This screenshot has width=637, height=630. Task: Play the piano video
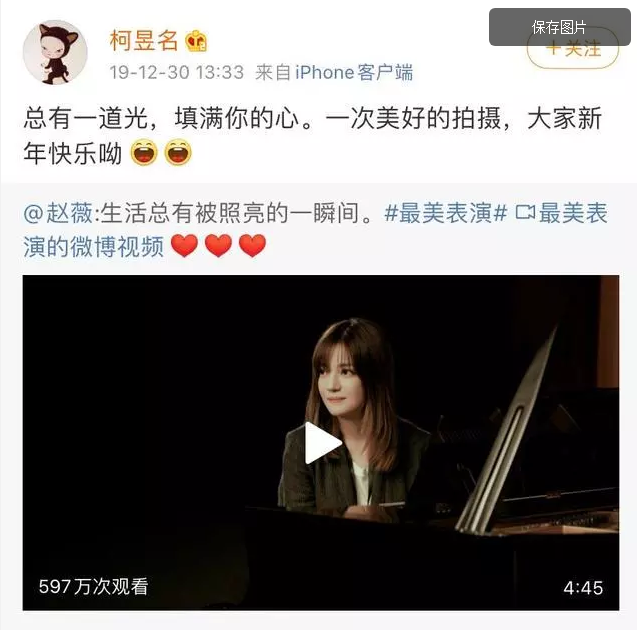tap(323, 443)
